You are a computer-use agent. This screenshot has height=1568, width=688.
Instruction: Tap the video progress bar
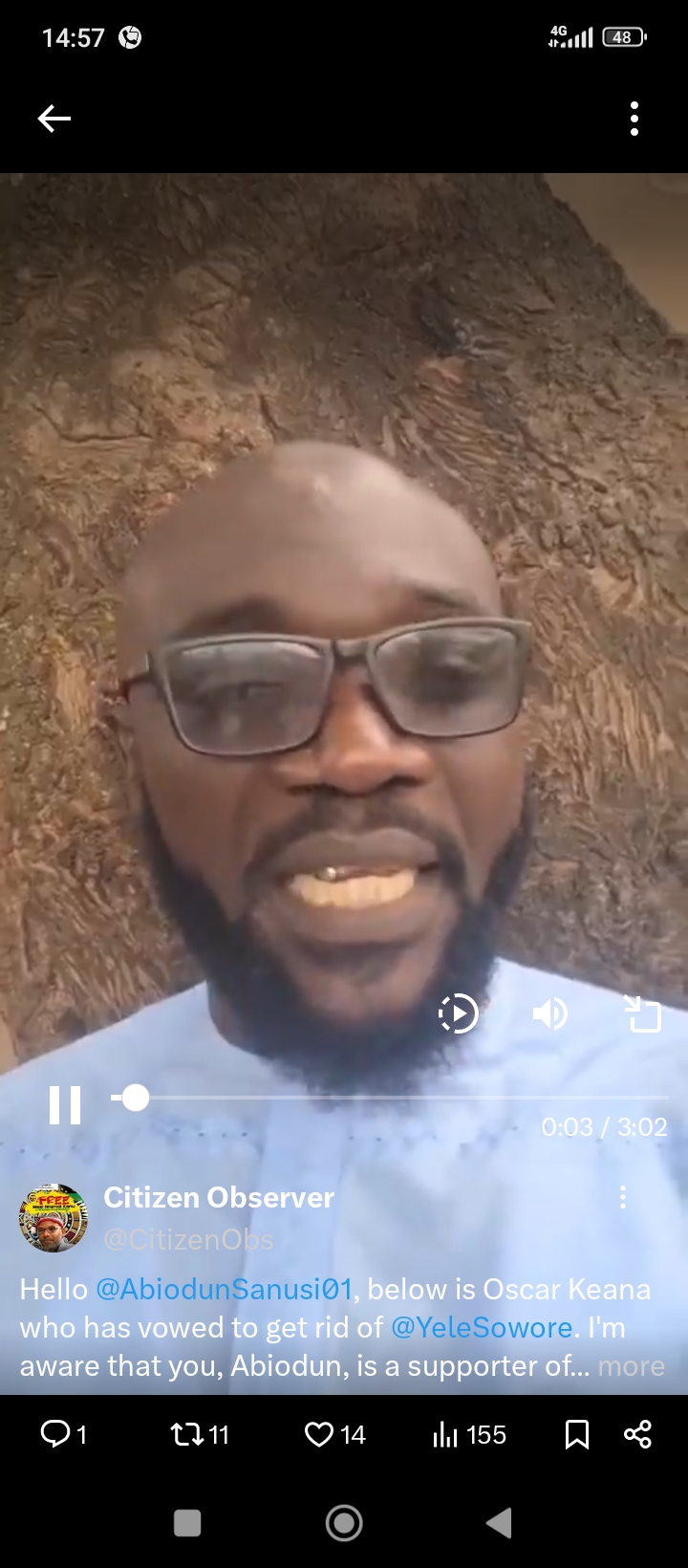390,1098
